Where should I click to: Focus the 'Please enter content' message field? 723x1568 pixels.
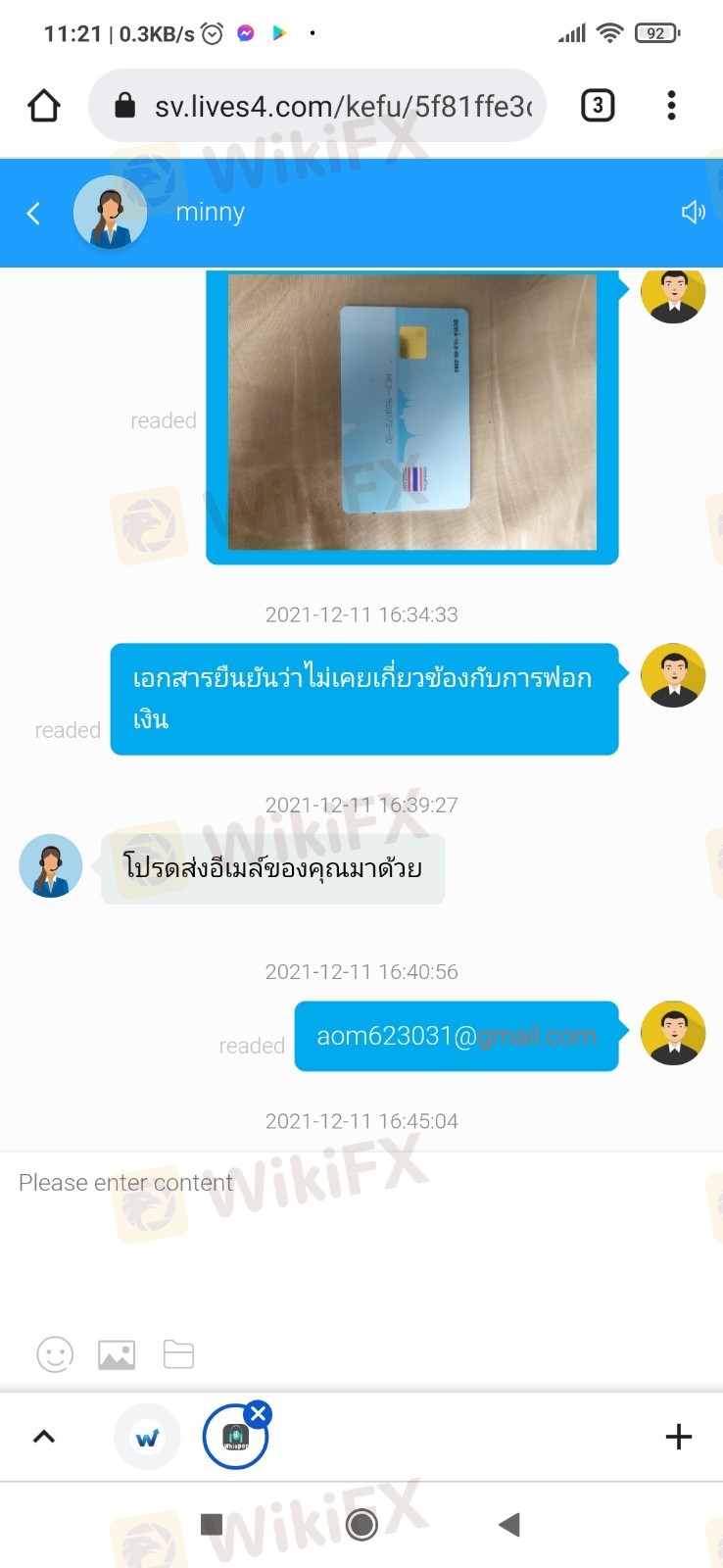pyautogui.click(x=361, y=1235)
